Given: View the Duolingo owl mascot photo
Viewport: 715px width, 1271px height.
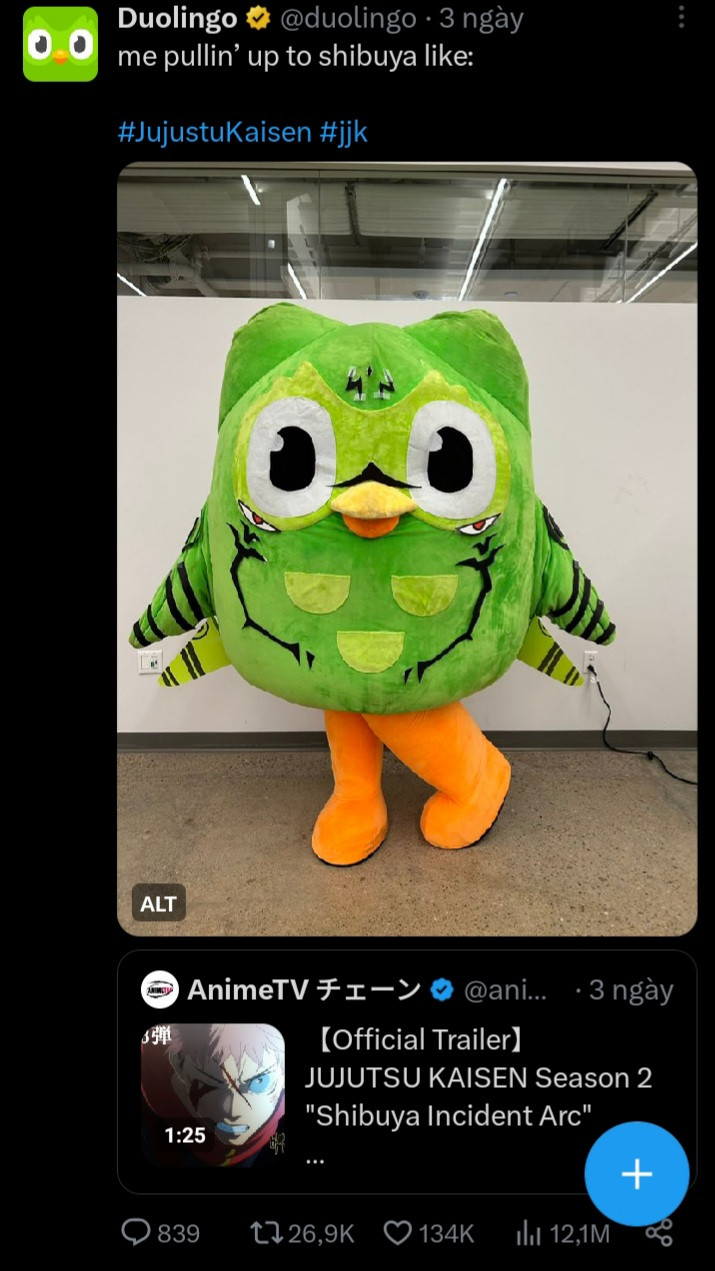Looking at the screenshot, I should (x=407, y=548).
